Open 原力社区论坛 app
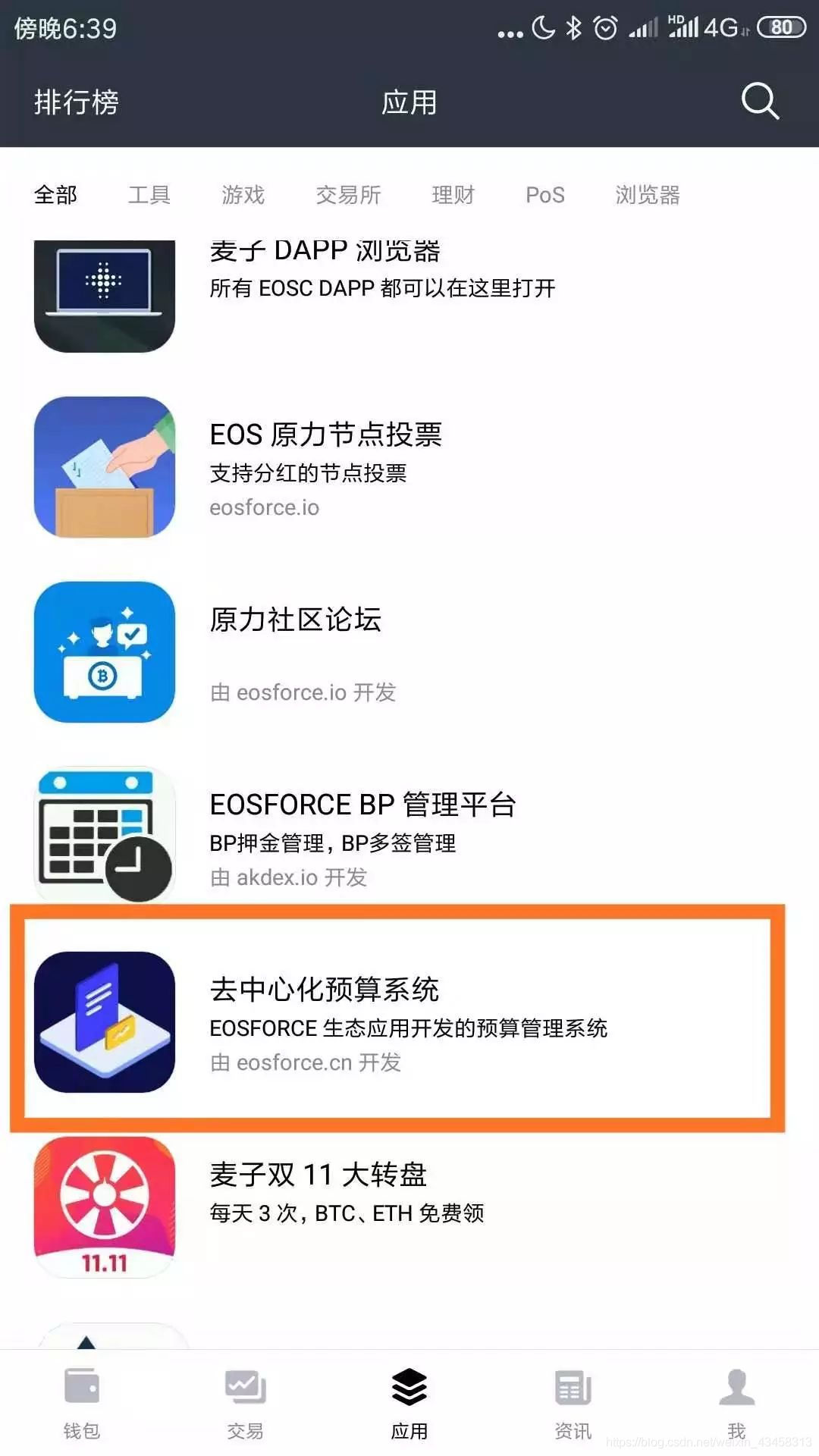 (x=296, y=652)
